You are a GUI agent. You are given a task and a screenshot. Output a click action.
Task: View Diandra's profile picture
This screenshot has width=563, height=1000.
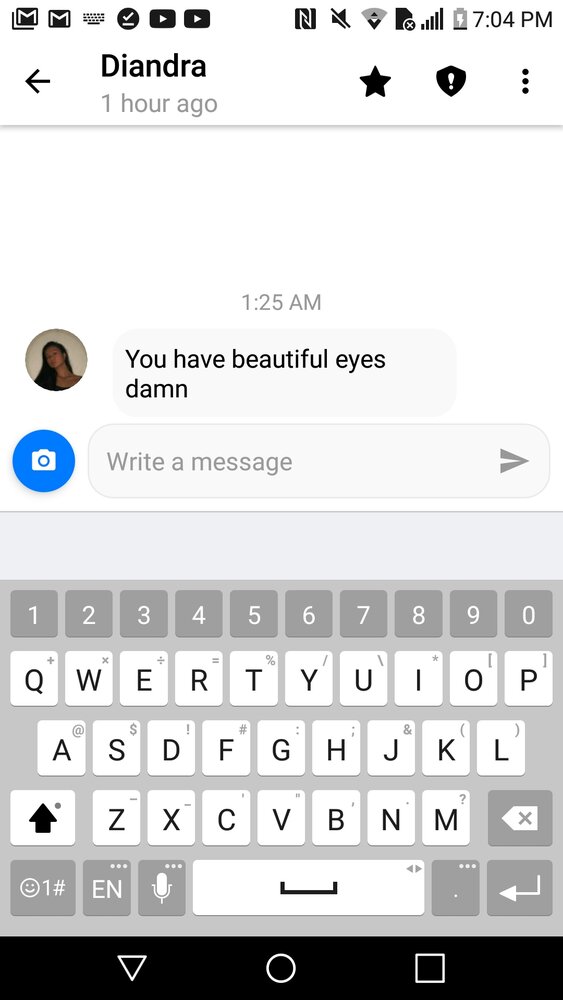click(x=56, y=360)
